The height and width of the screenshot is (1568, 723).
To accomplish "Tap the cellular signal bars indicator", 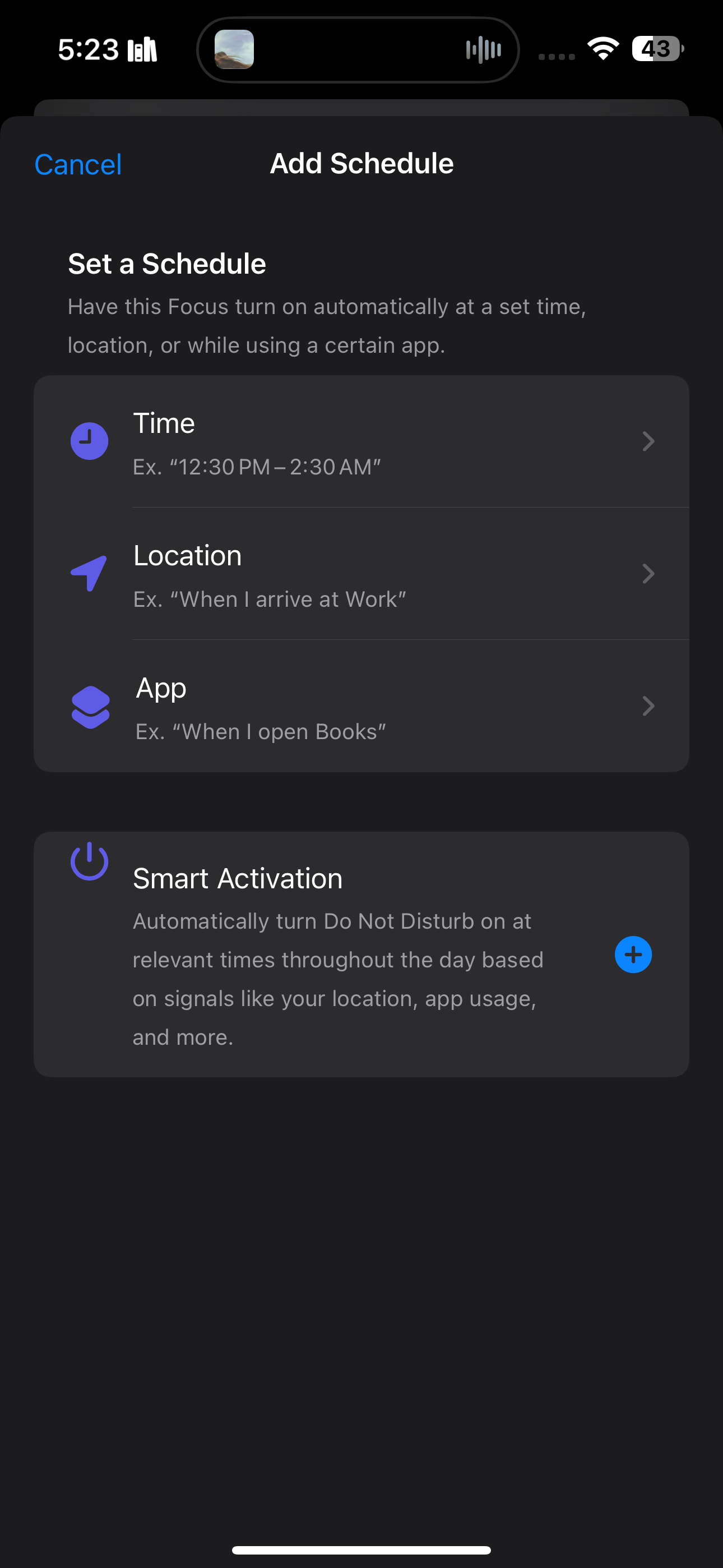I will [555, 55].
